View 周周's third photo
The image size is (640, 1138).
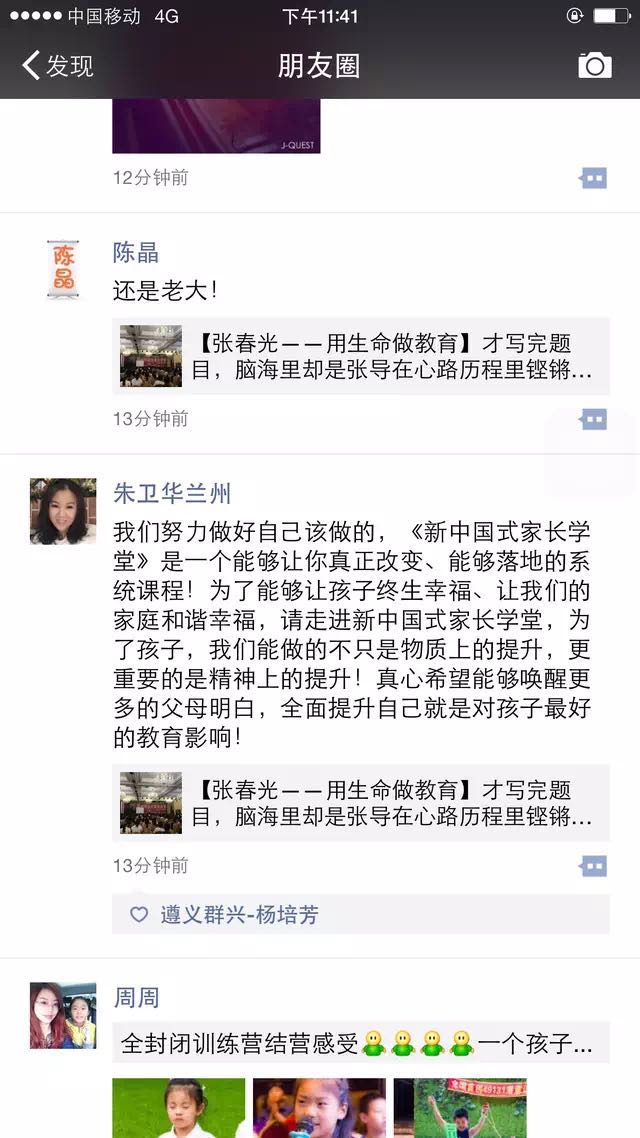pos(460,1107)
